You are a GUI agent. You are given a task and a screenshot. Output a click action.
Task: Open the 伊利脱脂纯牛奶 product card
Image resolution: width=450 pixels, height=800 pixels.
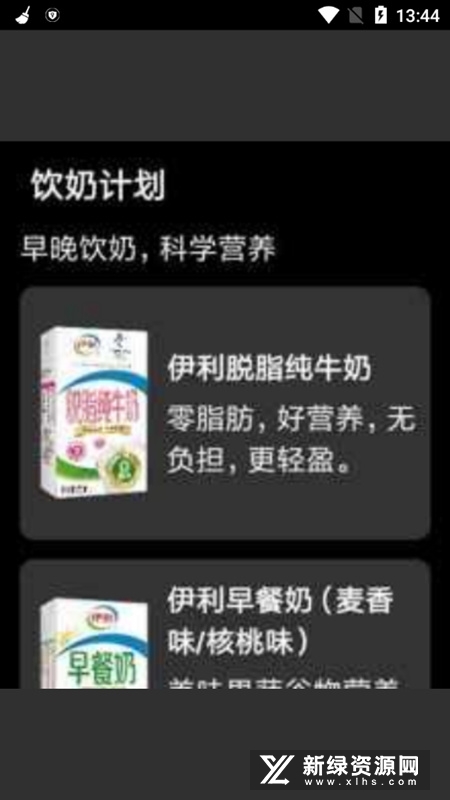click(x=225, y=413)
